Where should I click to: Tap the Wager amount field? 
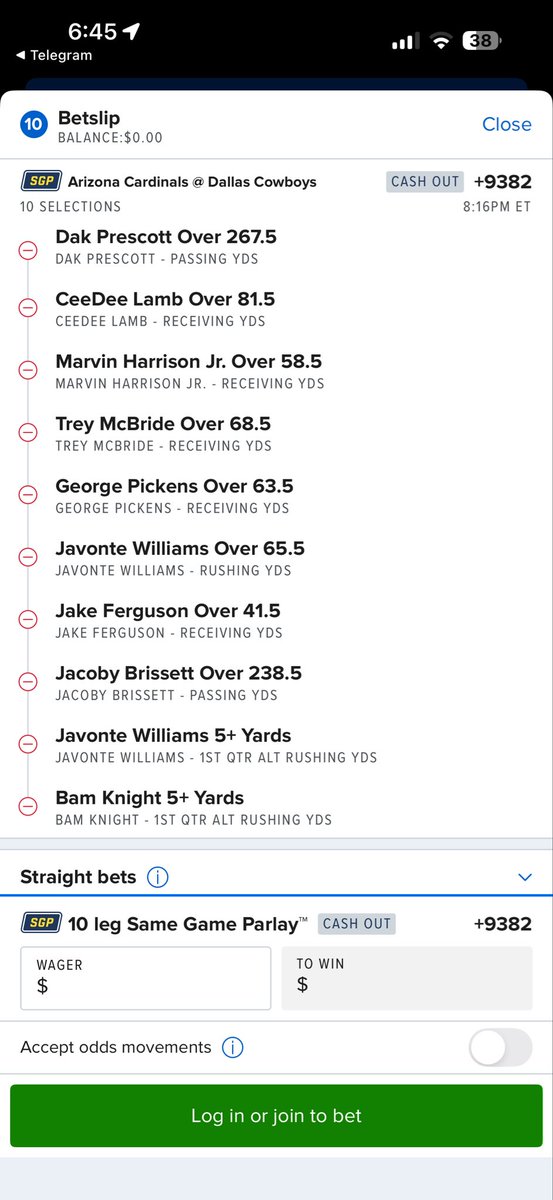tap(146, 978)
